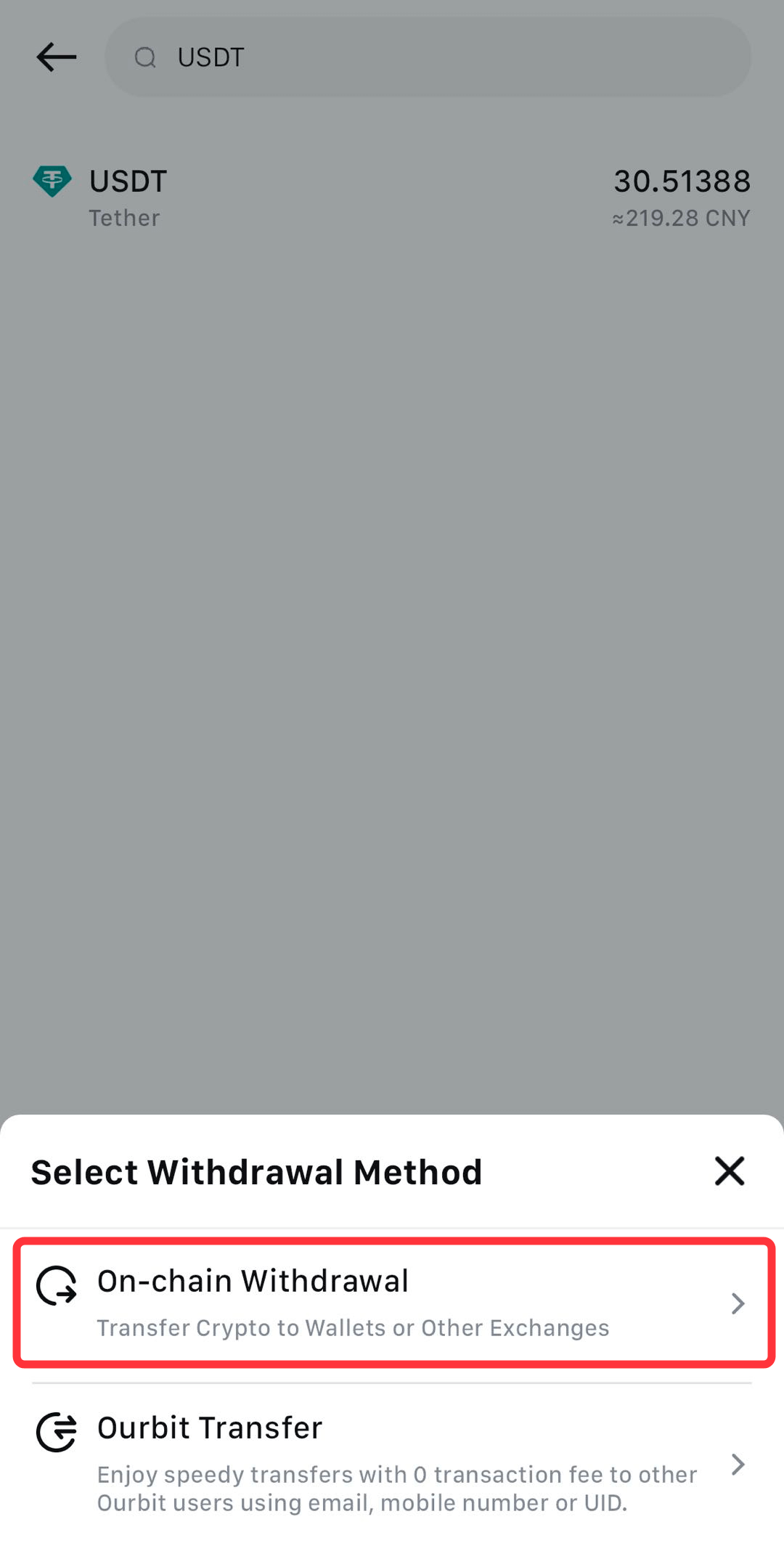Viewport: 784px width, 1551px height.
Task: Select Ourbit Transfer option
Action: click(x=392, y=1462)
